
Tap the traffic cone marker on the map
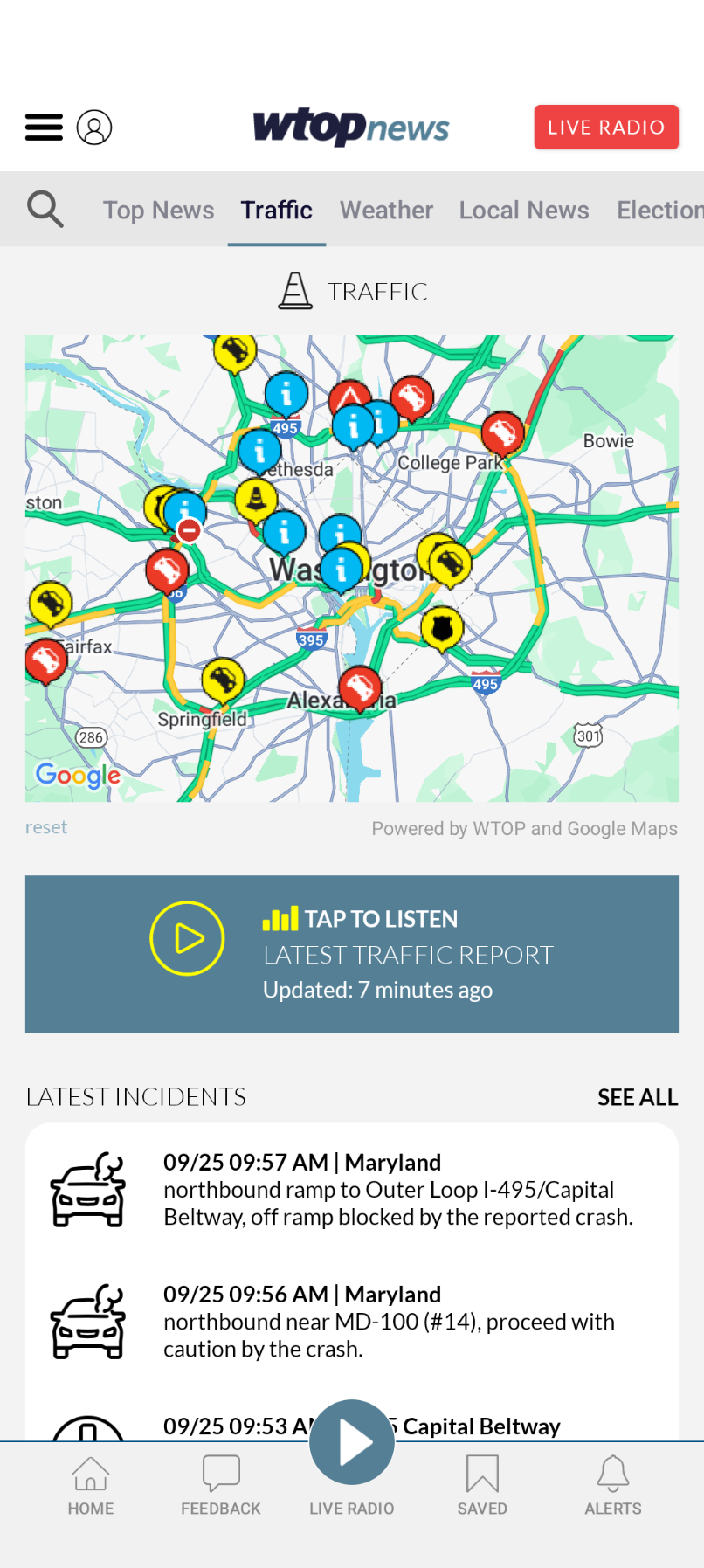click(256, 499)
